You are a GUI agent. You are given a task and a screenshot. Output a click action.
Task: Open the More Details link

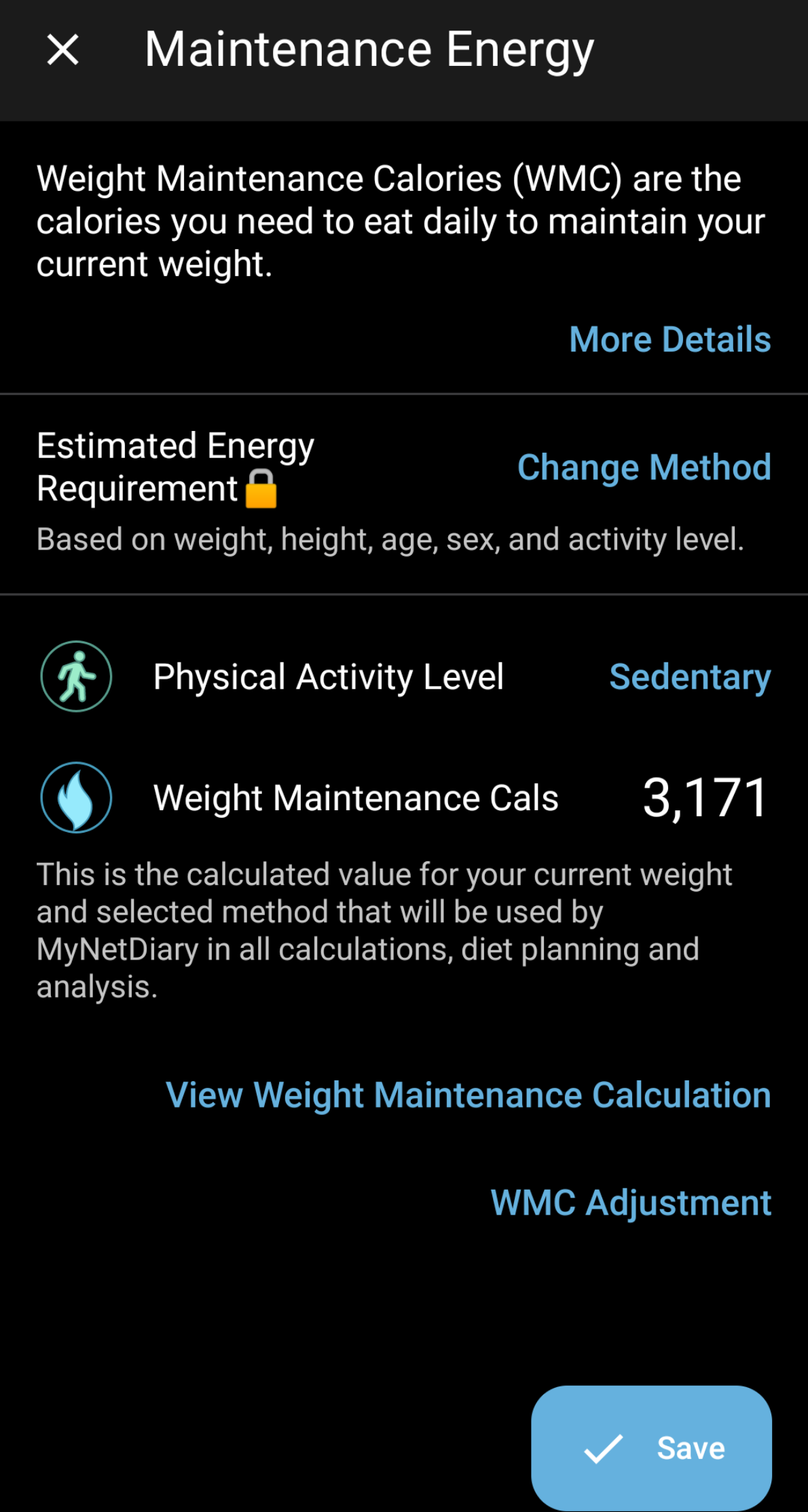click(x=669, y=339)
